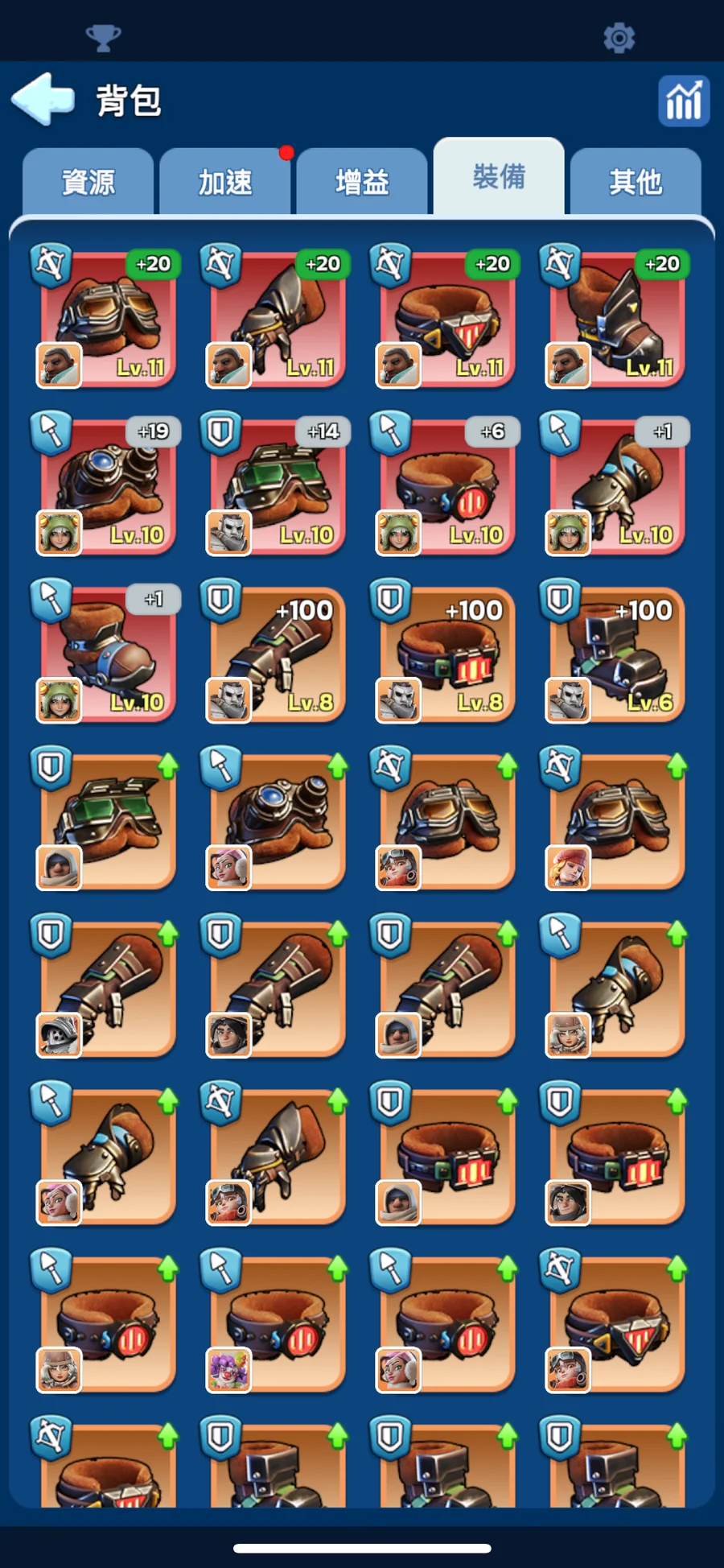This screenshot has width=724, height=1568.
Task: Select the +20 Lv.11 goggles item
Action: click(x=105, y=317)
